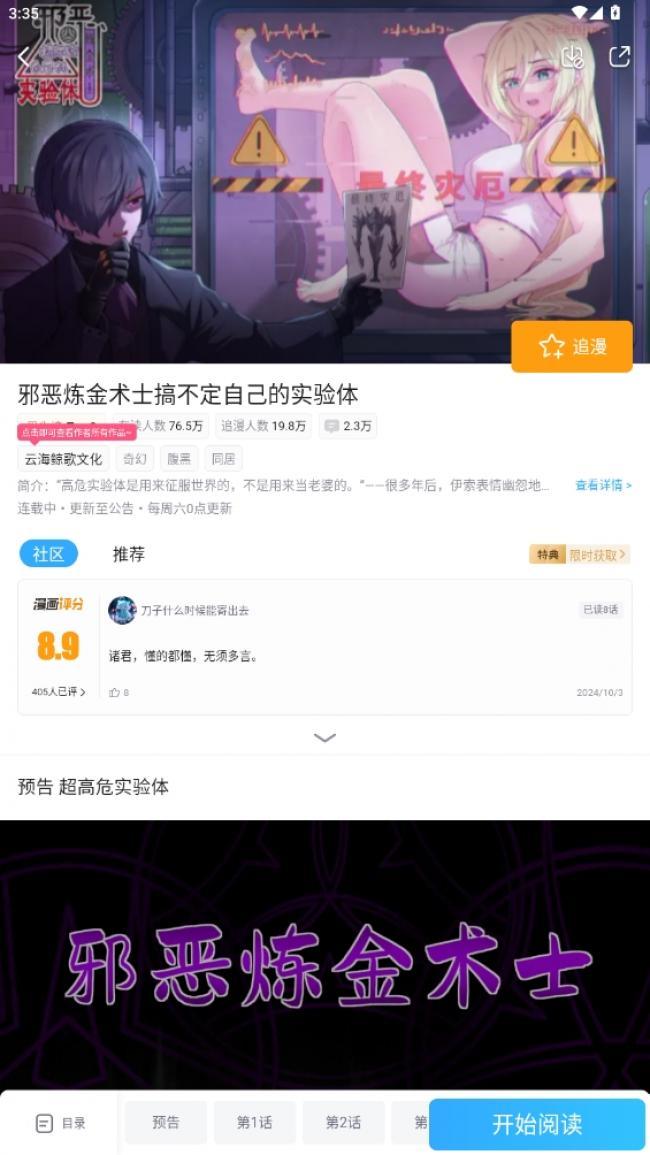Open author 云海鲸歌文化's works
650x1155 pixels.
tap(63, 459)
